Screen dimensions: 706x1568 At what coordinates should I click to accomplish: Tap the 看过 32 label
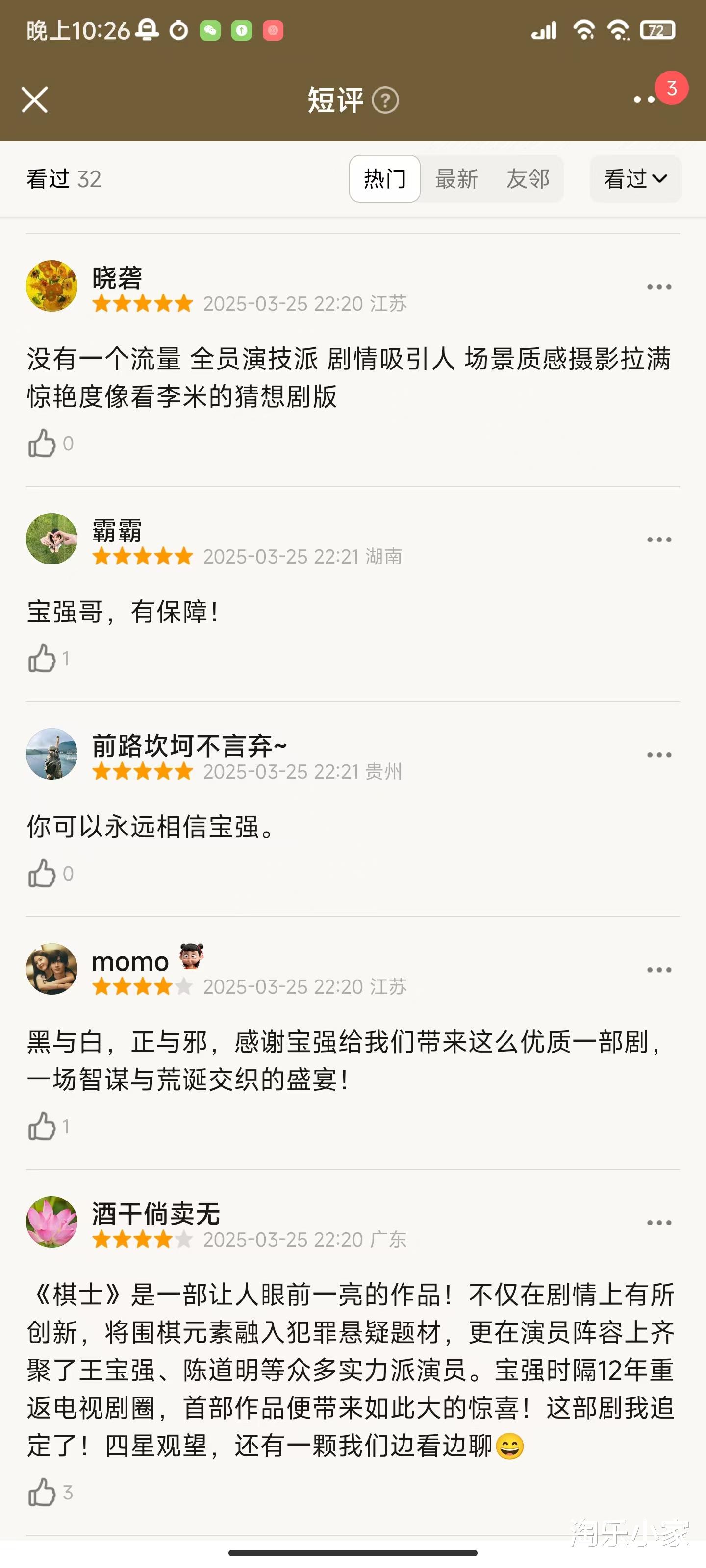[63, 179]
